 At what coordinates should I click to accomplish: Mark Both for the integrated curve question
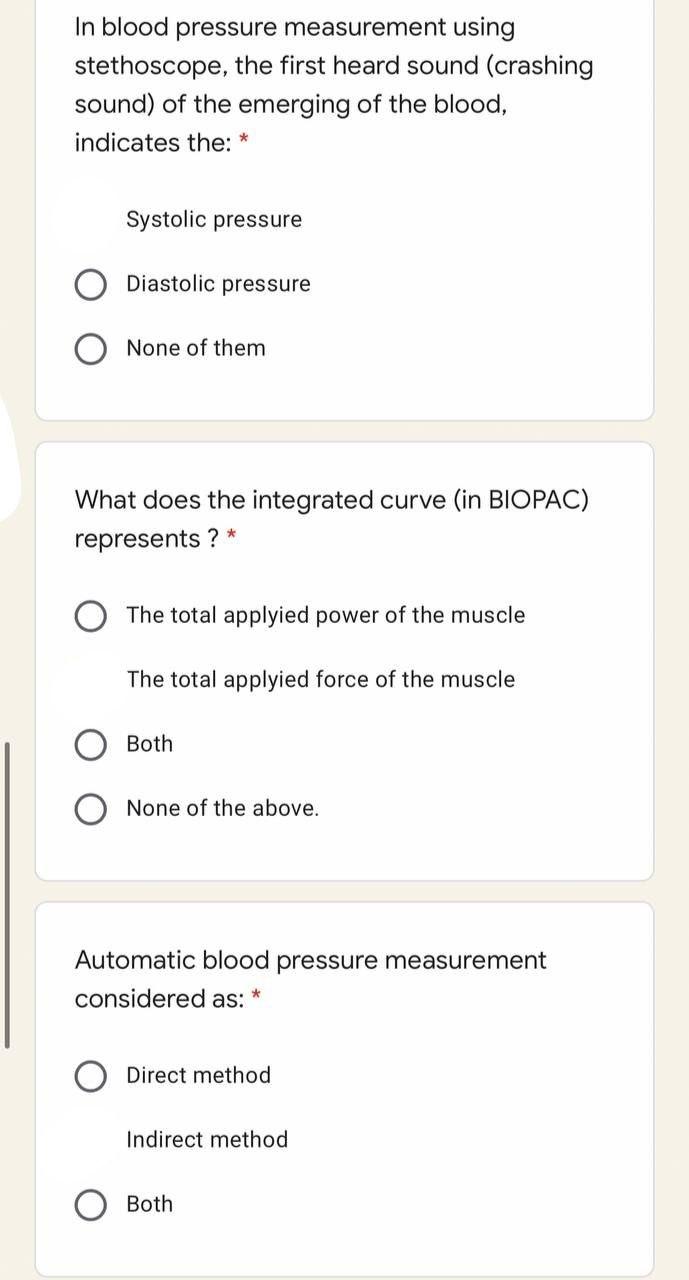pyautogui.click(x=91, y=745)
